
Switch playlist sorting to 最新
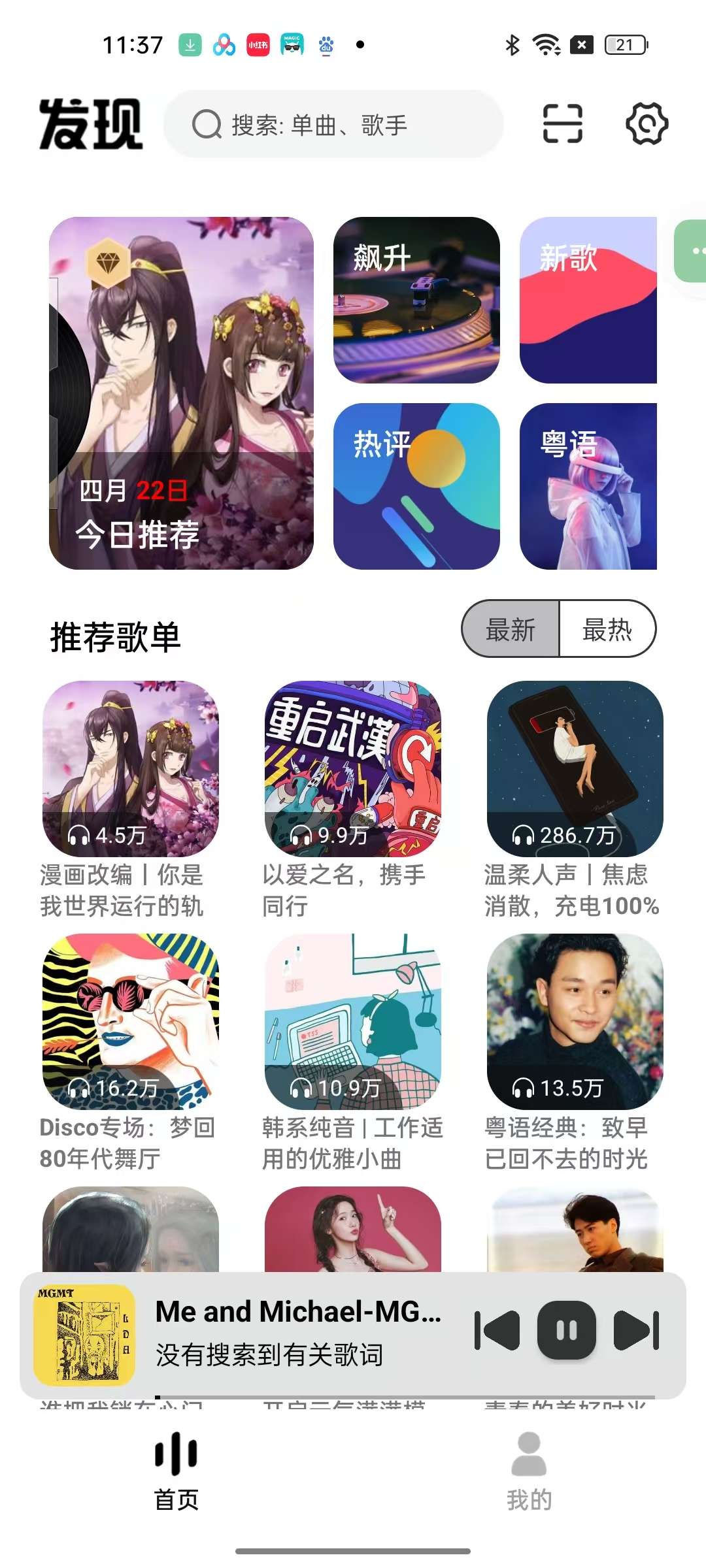(511, 629)
